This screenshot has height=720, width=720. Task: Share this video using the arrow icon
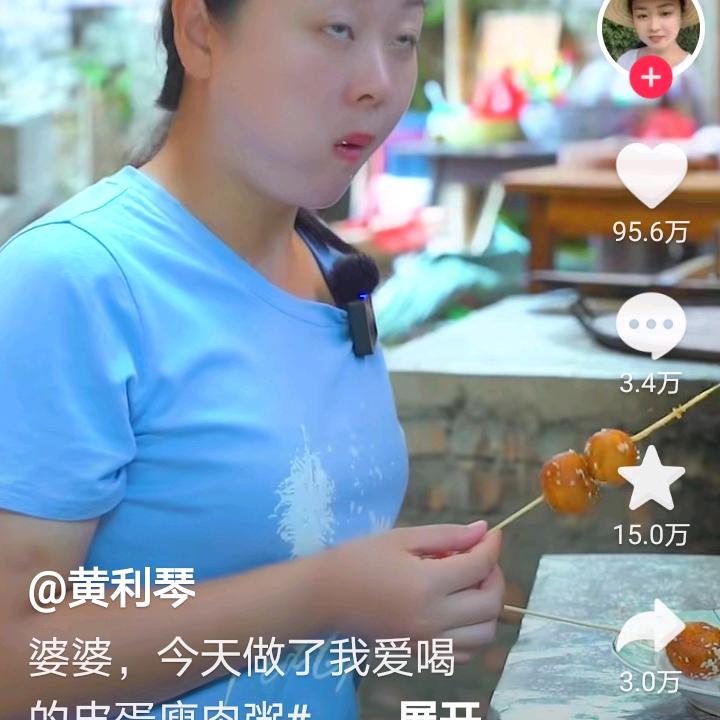point(650,630)
